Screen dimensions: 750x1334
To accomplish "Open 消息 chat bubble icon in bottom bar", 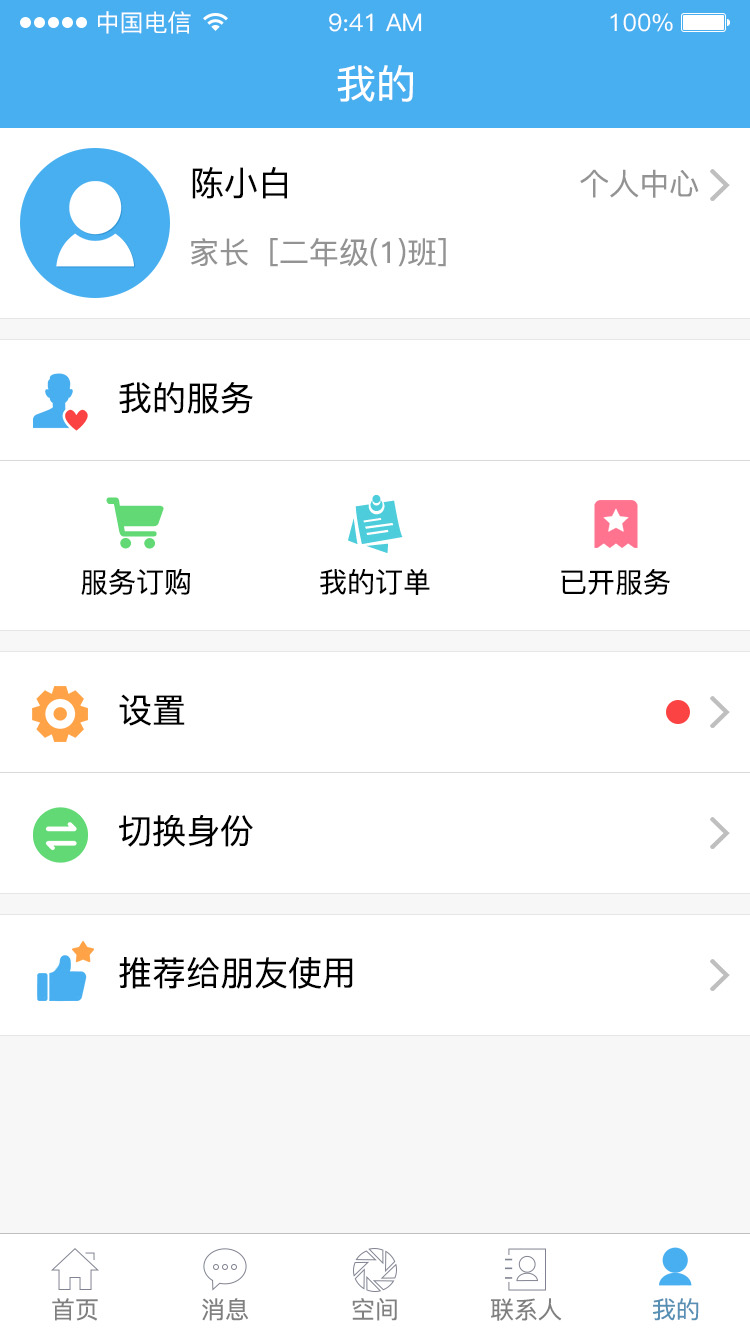I will [x=224, y=1272].
